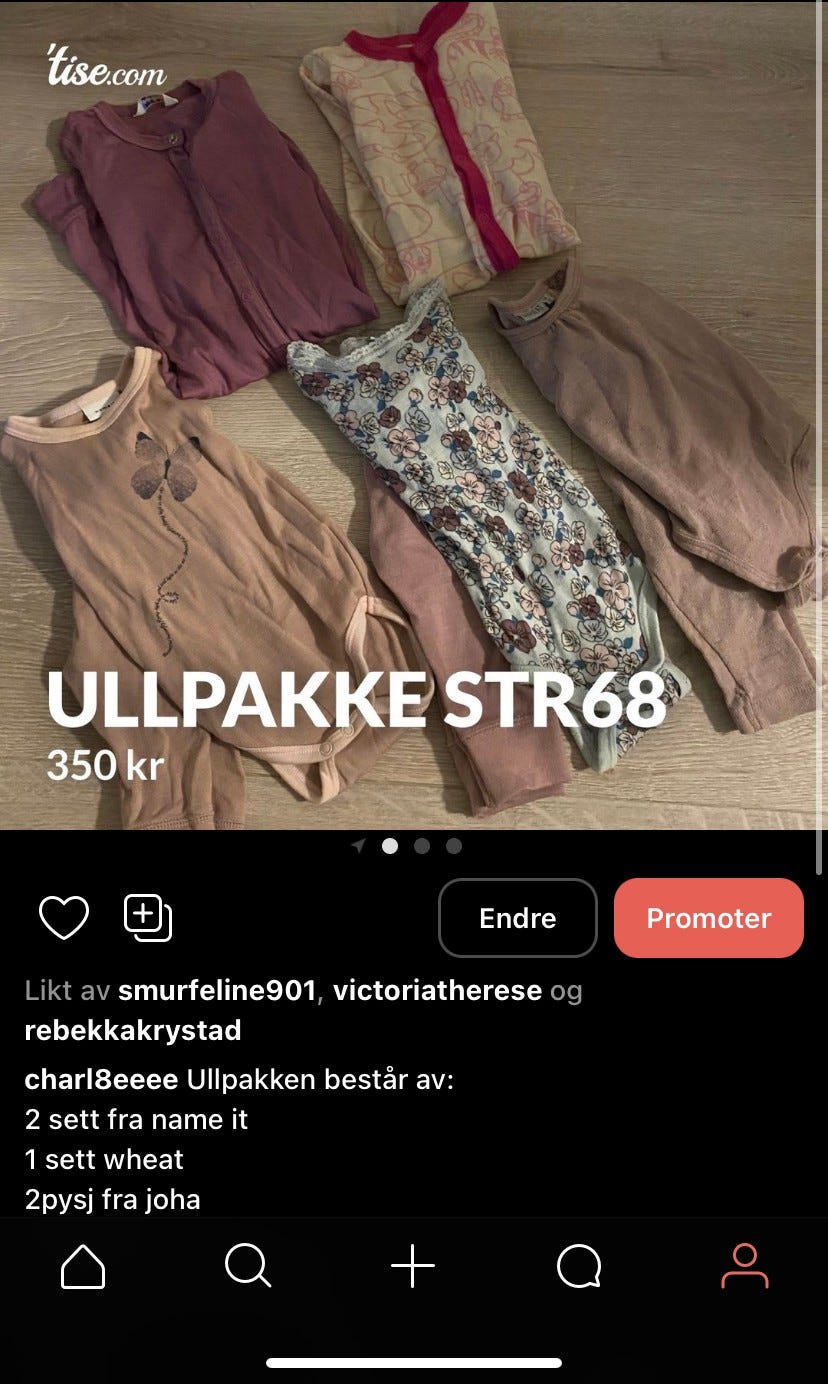Select the fourth carousel dot
Image resolution: width=828 pixels, height=1384 pixels.
[x=454, y=846]
